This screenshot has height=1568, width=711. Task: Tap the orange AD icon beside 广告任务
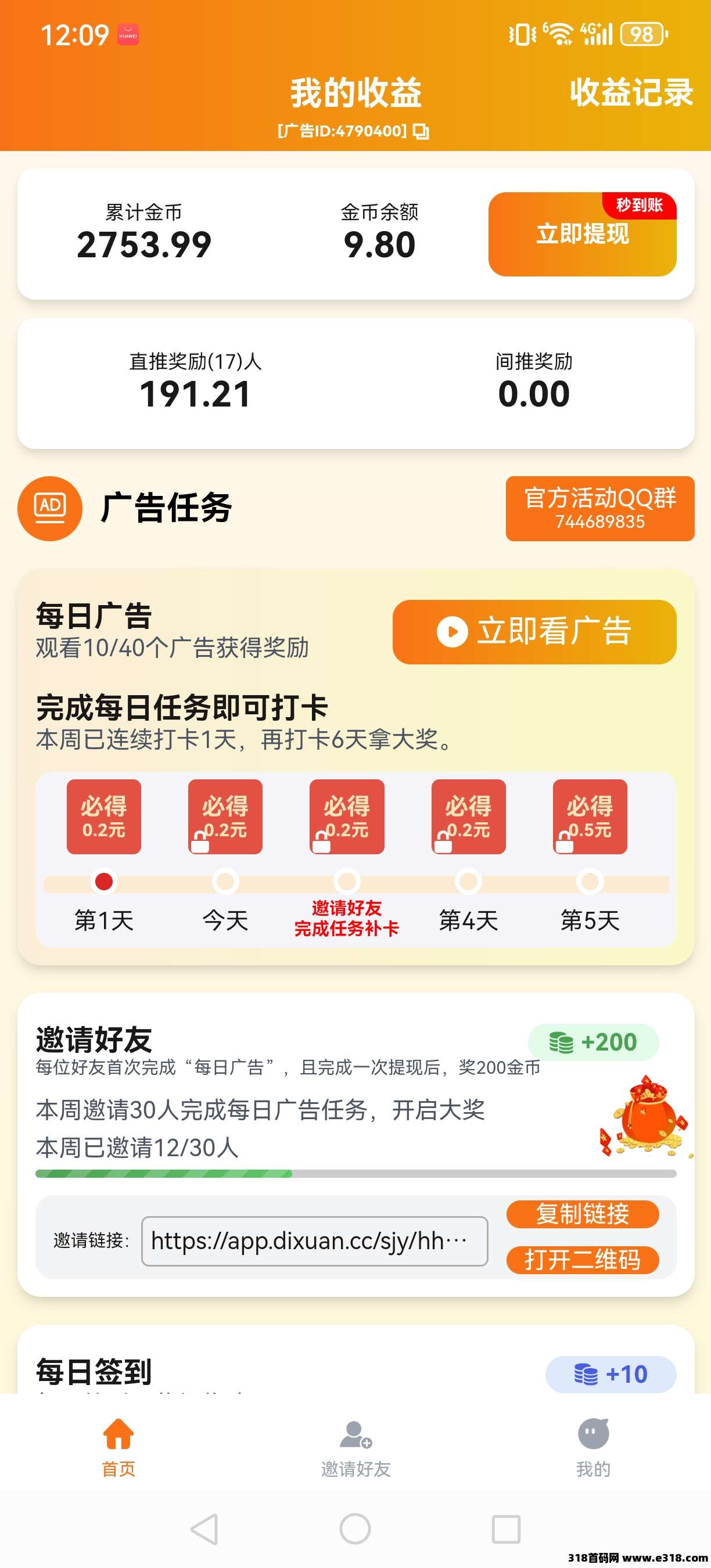pyautogui.click(x=51, y=508)
